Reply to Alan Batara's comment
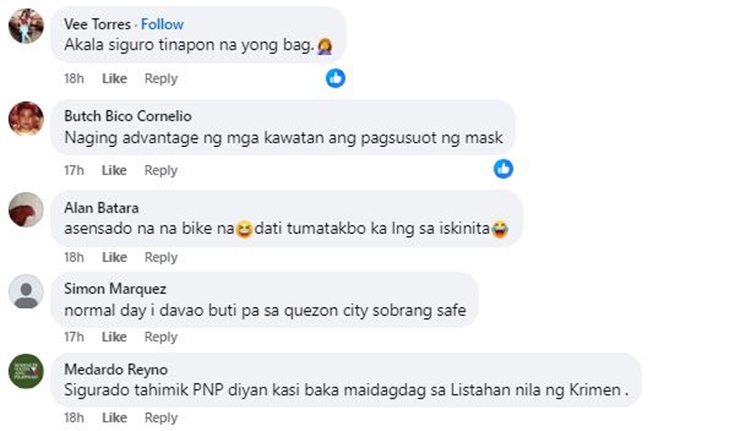The image size is (750, 431). (x=160, y=257)
